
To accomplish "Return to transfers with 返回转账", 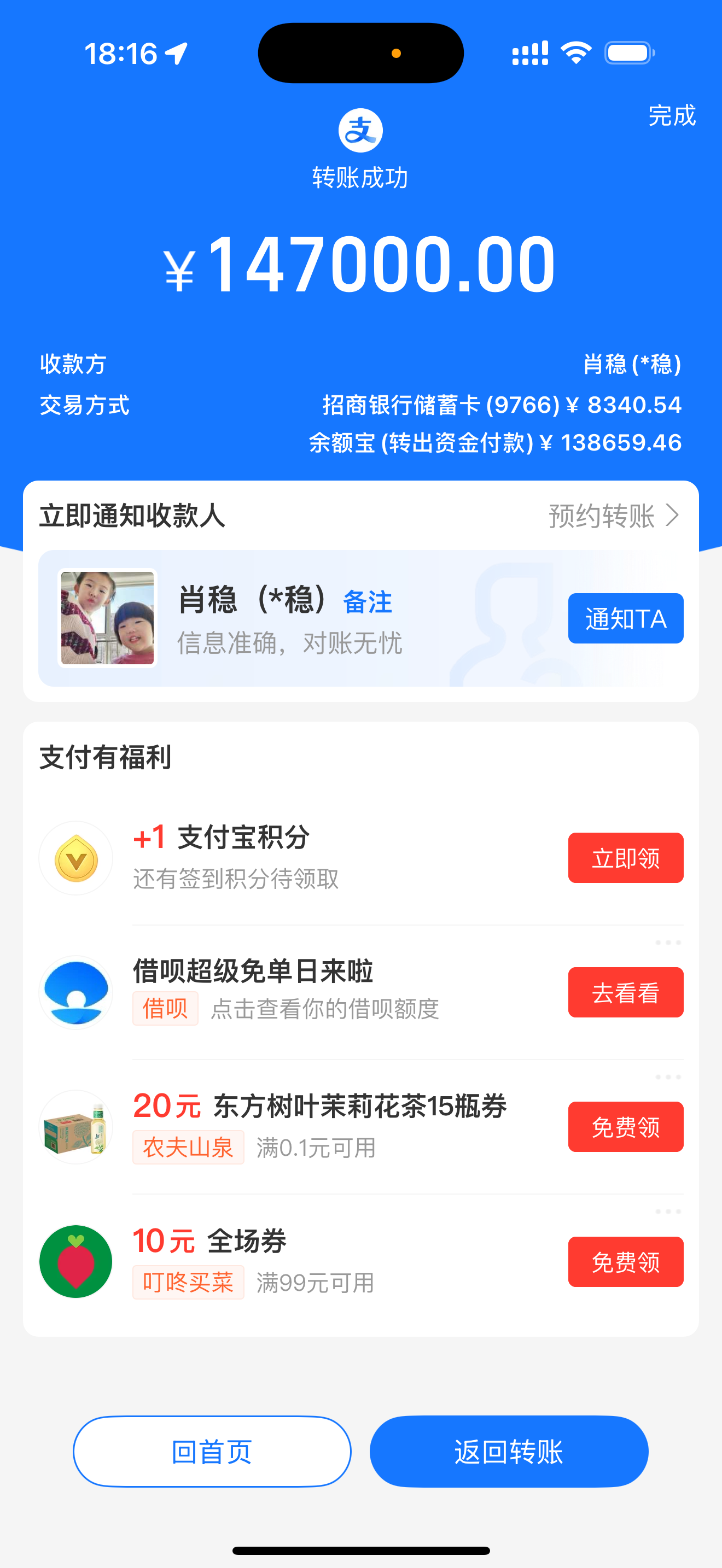I will click(x=508, y=1452).
